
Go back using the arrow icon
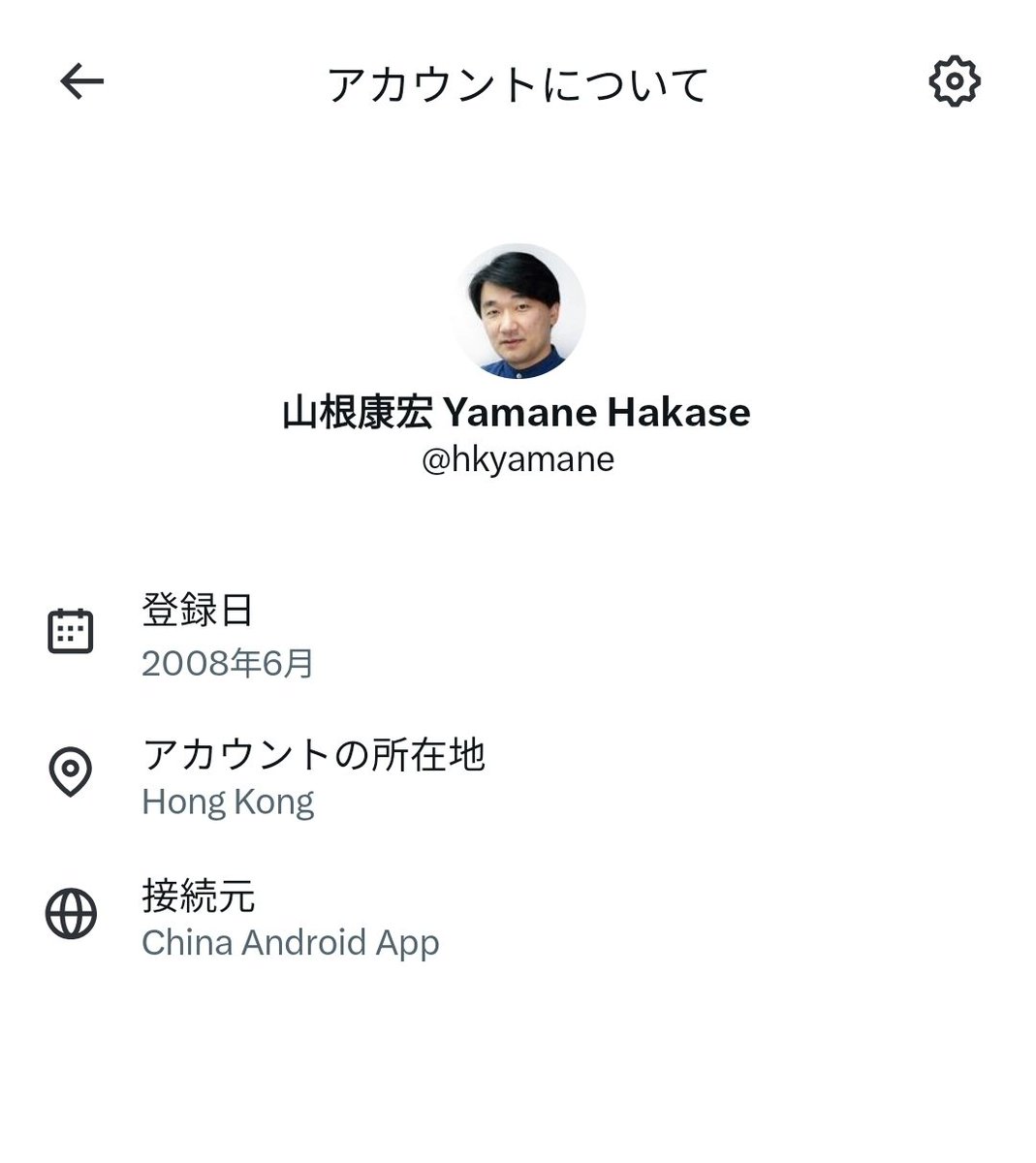point(81,81)
